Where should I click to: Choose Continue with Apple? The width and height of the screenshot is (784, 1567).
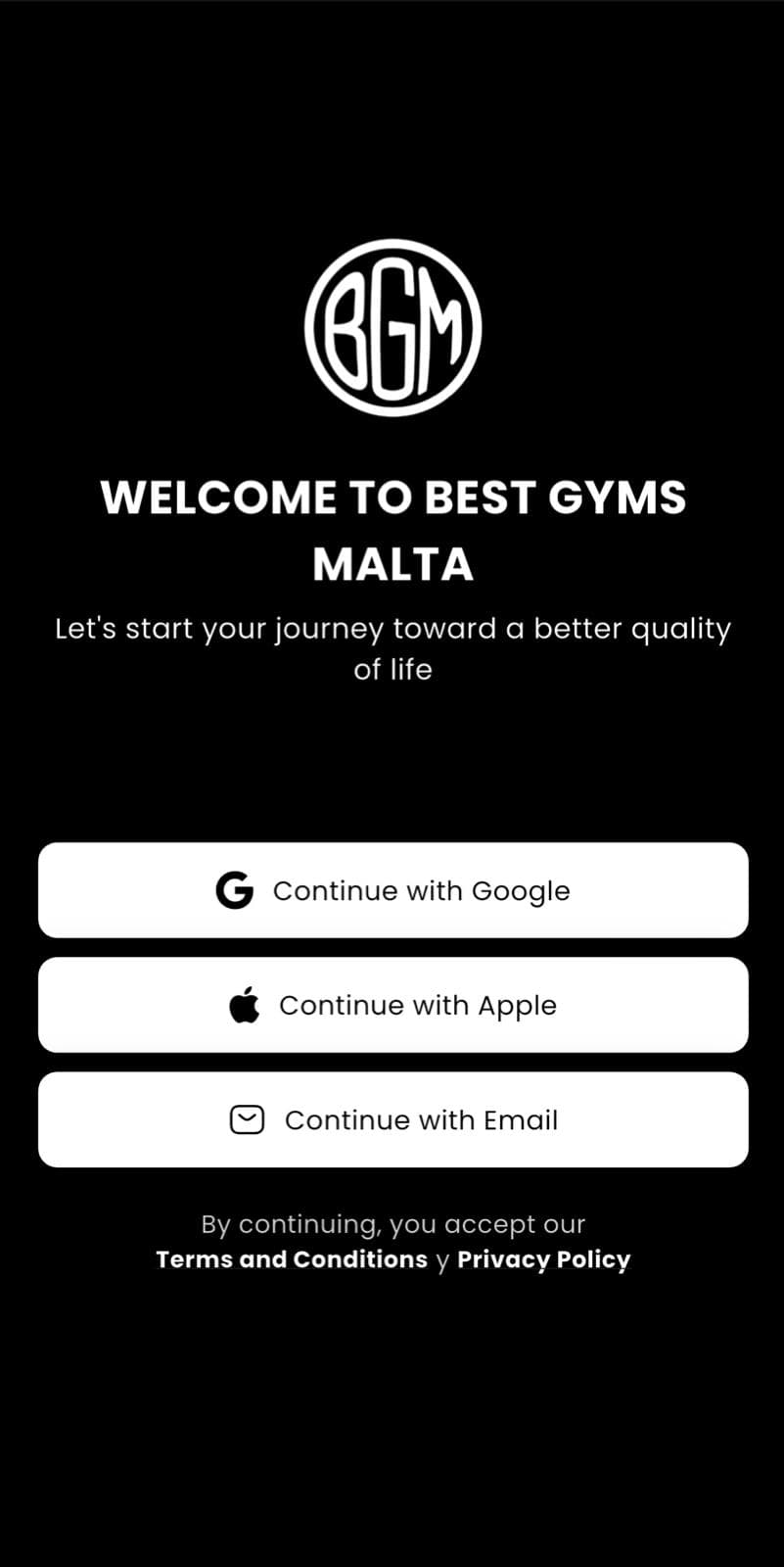click(x=392, y=1005)
